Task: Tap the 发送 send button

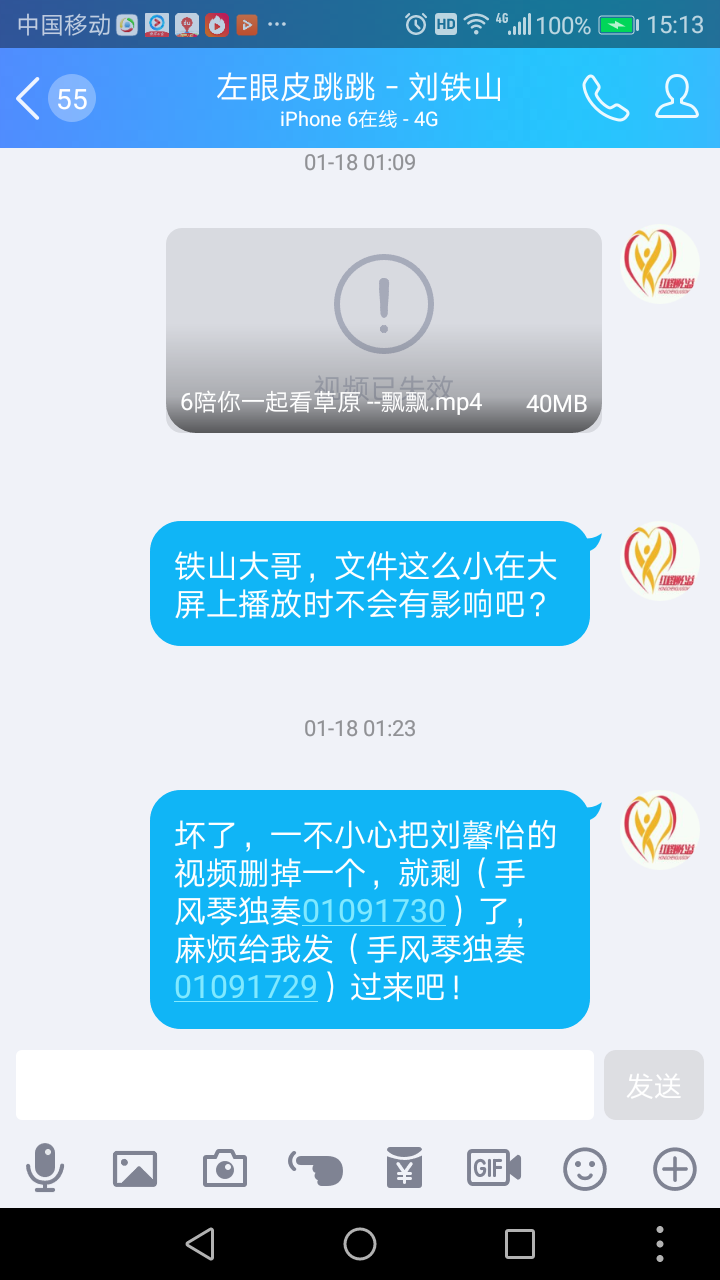Action: point(654,1085)
